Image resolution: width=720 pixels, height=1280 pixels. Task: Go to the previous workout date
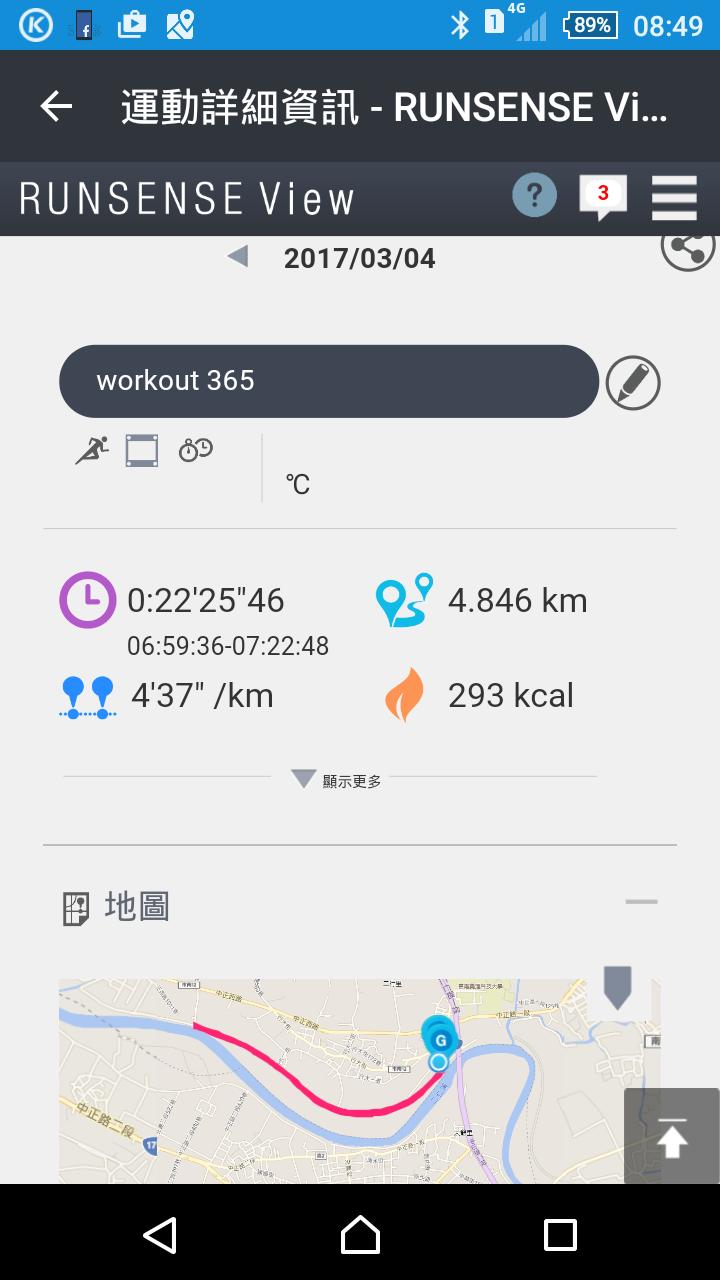coord(238,257)
